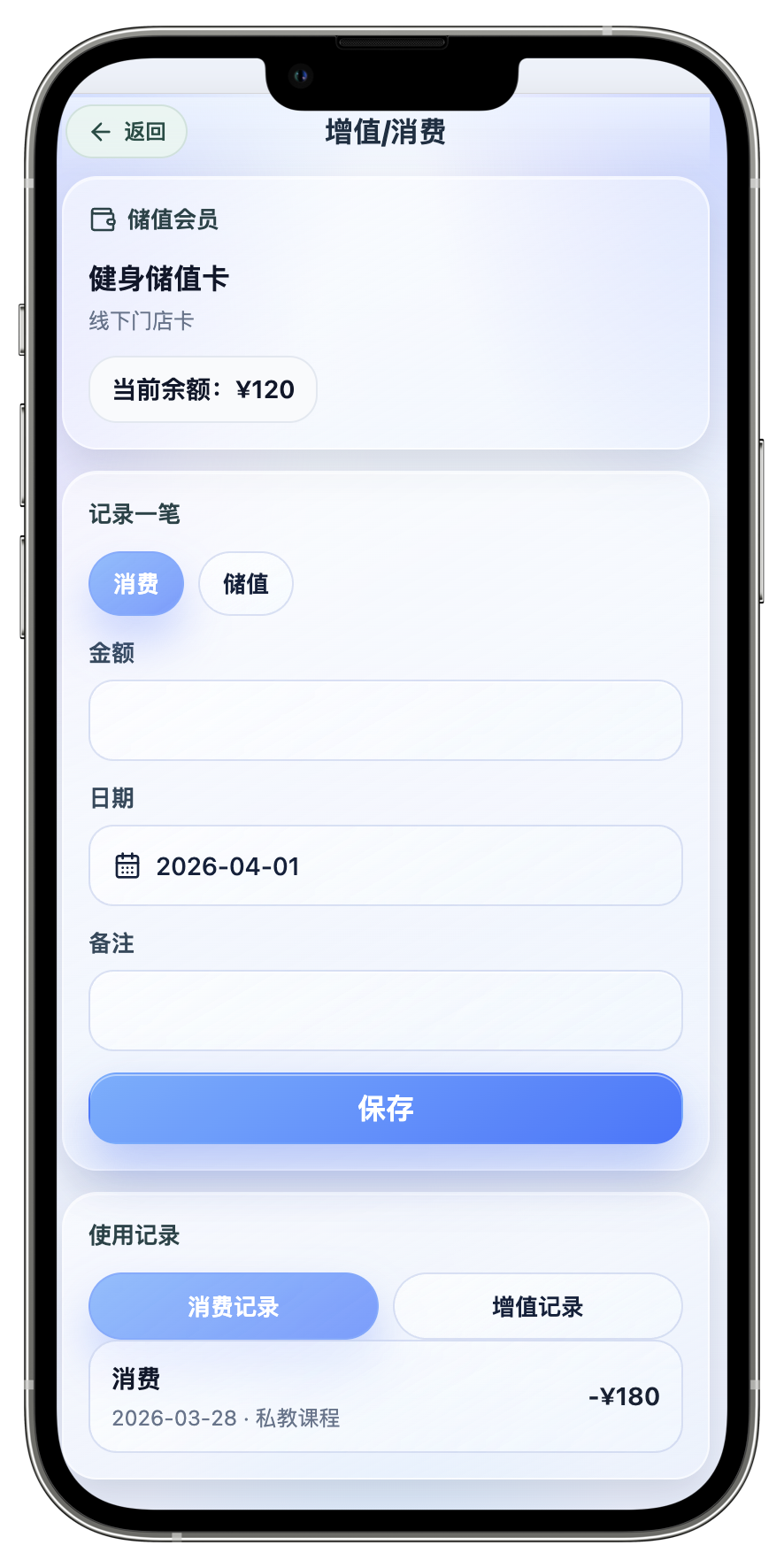Click the 线下门店卡 label
This screenshot has height=1568, width=784.
click(140, 320)
